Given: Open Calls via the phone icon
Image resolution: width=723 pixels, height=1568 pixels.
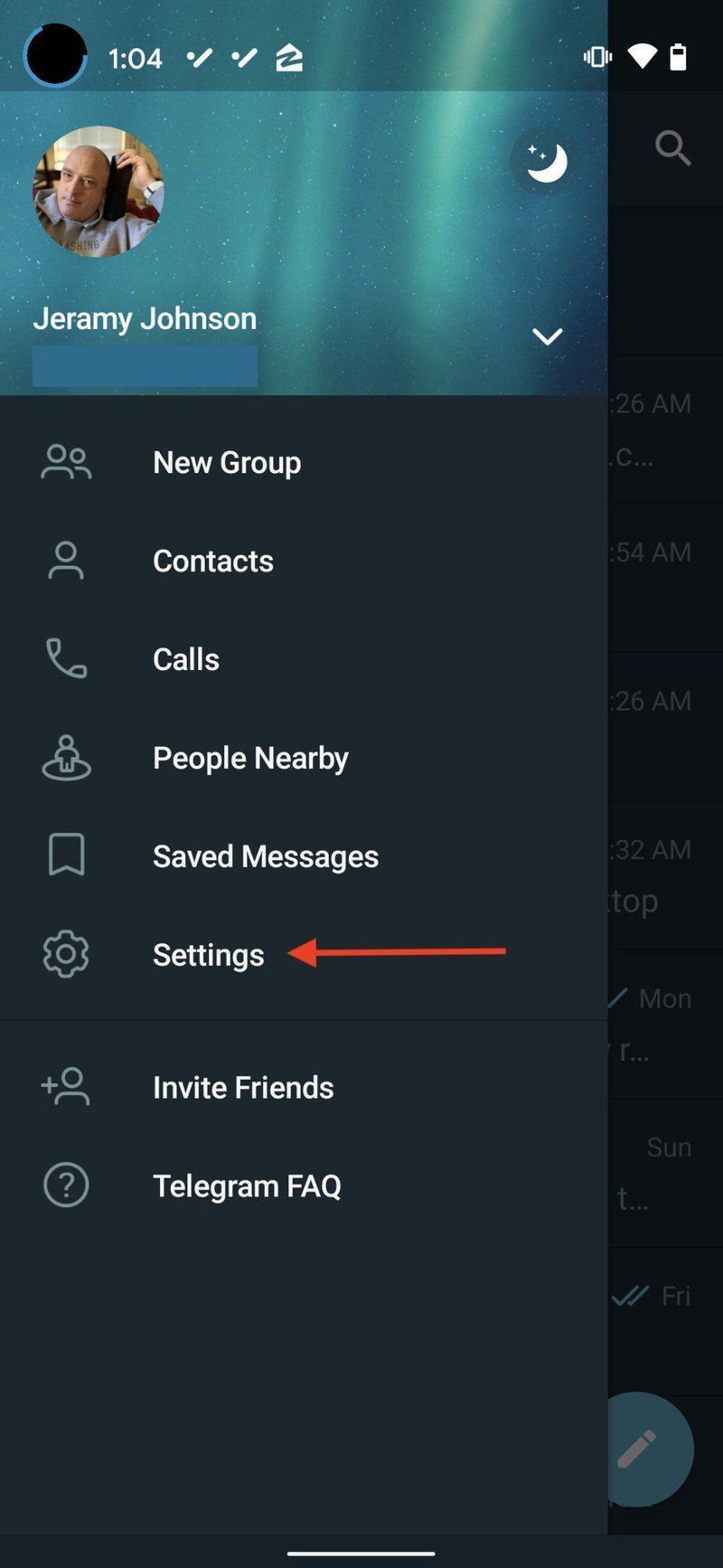Looking at the screenshot, I should 65,658.
